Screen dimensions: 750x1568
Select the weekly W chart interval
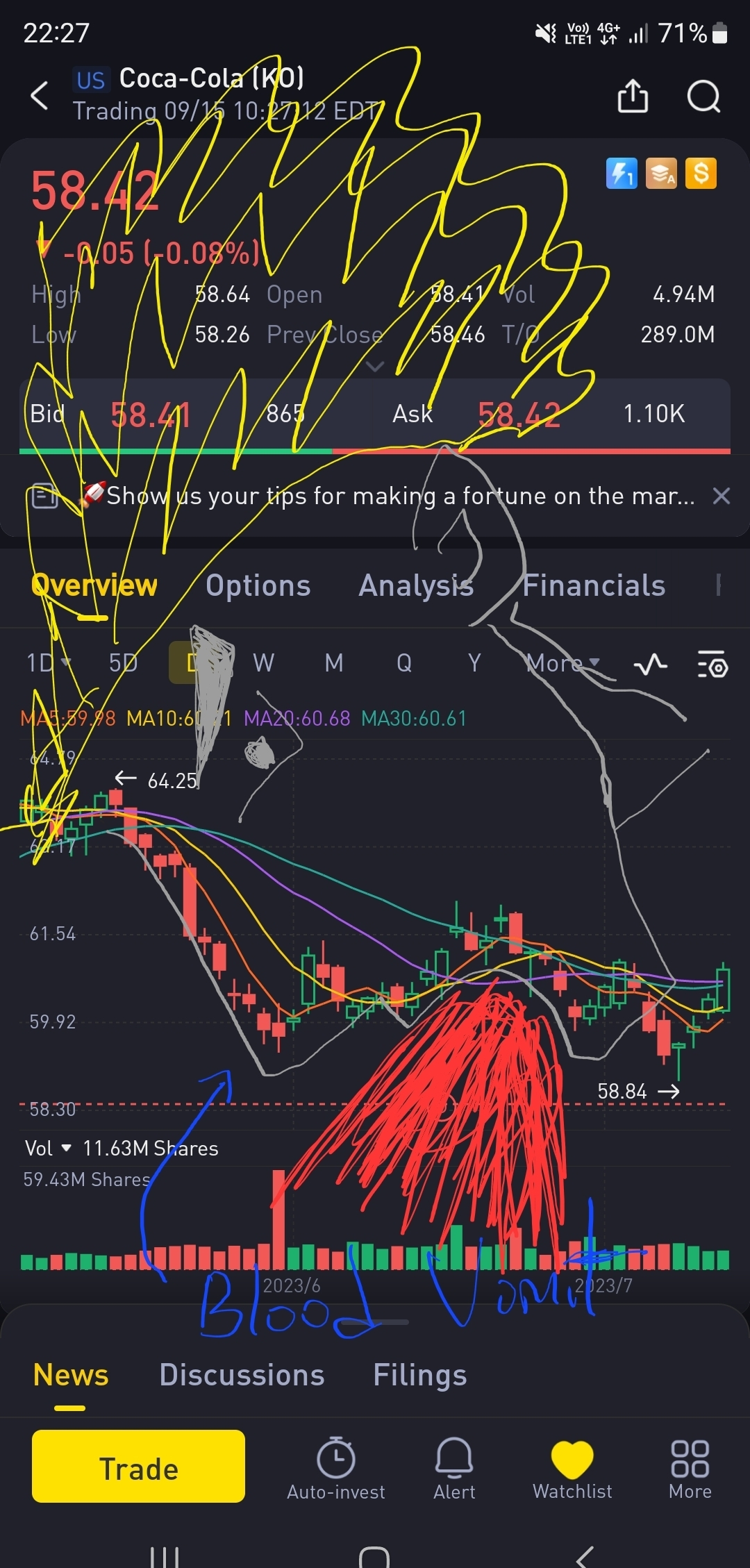pyautogui.click(x=263, y=663)
